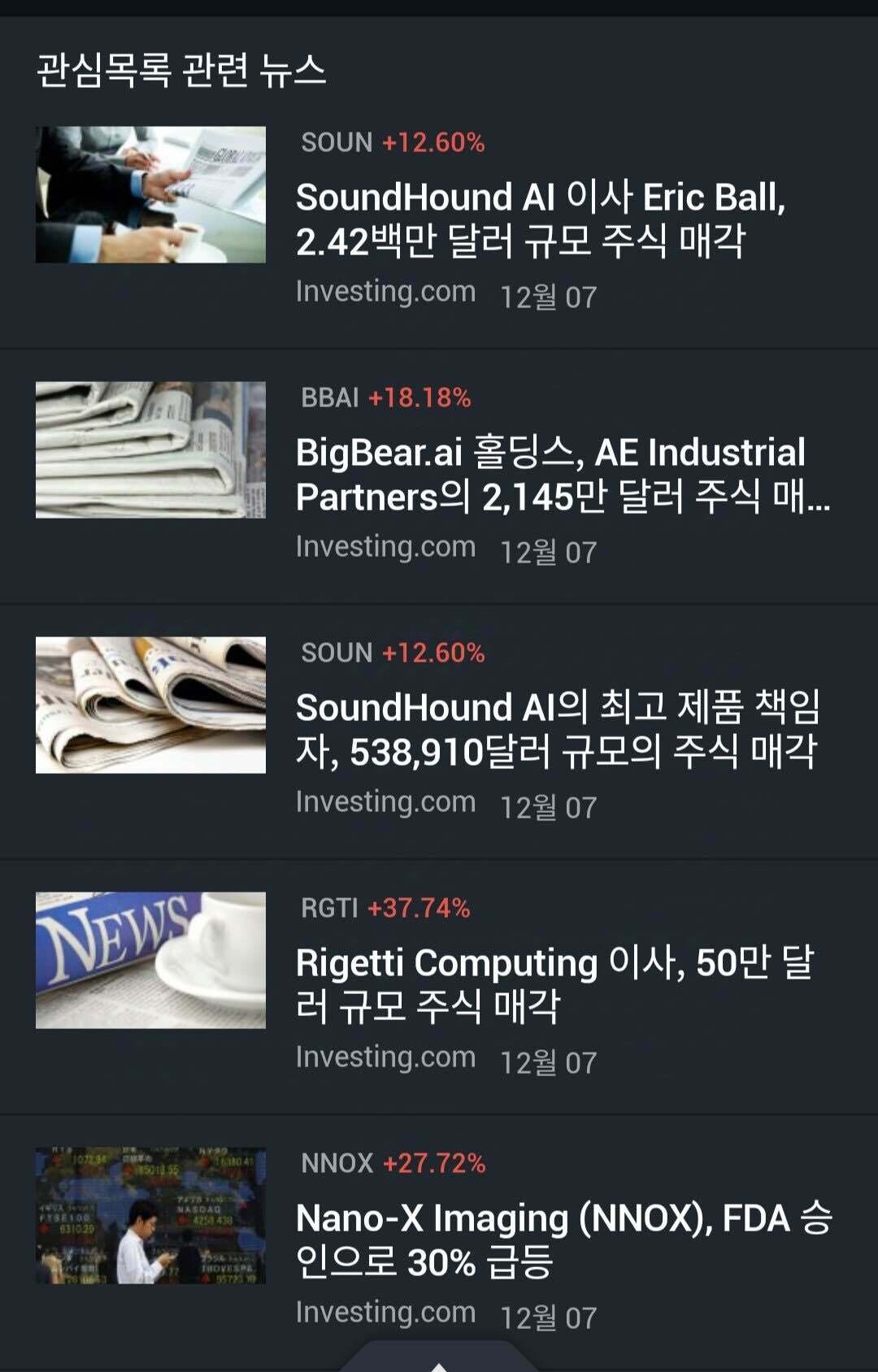878x1372 pixels.
Task: Expand the truncated BigBear.ai headline
Action: [x=553, y=475]
